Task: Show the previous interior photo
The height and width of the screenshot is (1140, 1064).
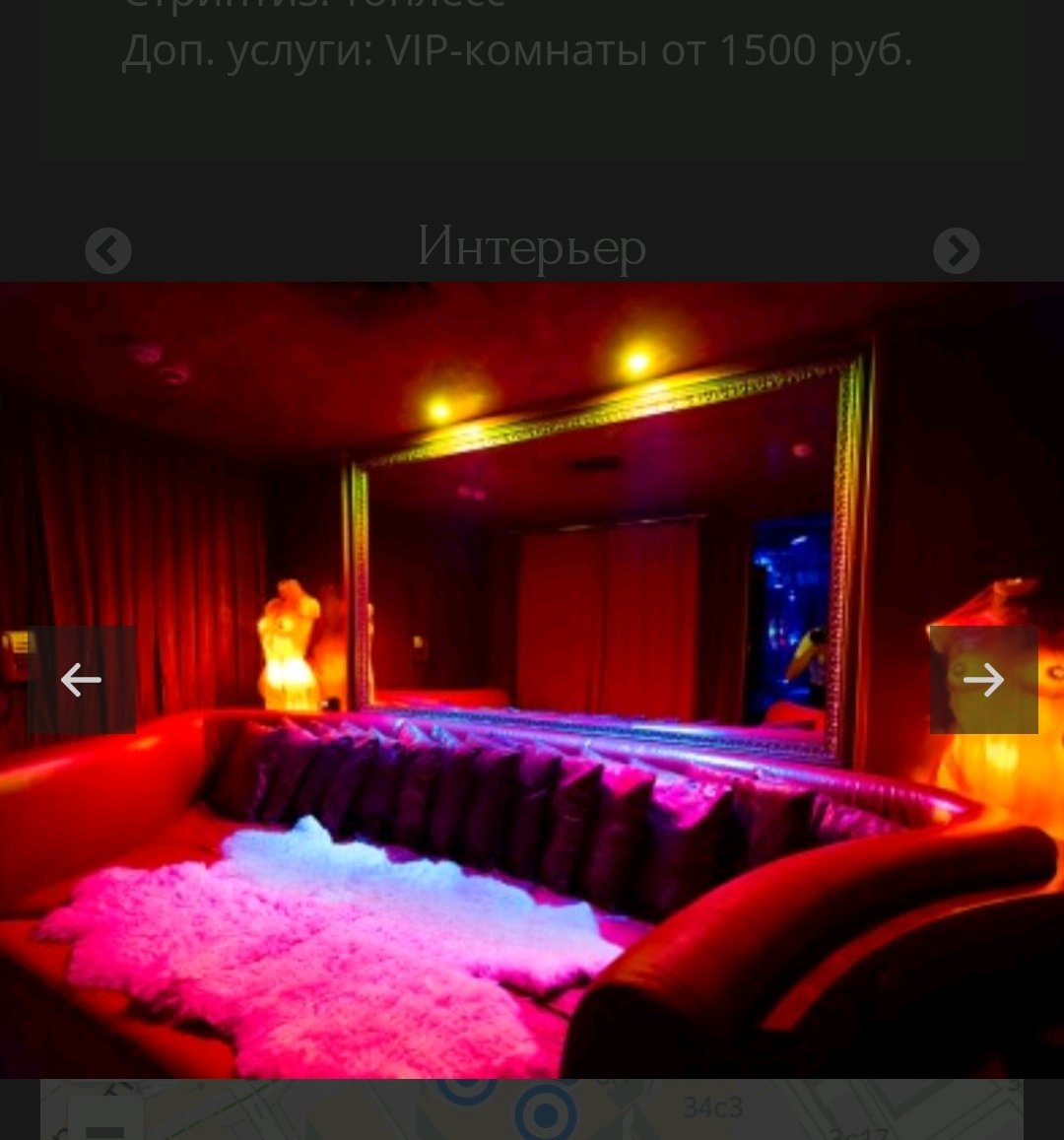Action: 82,680
